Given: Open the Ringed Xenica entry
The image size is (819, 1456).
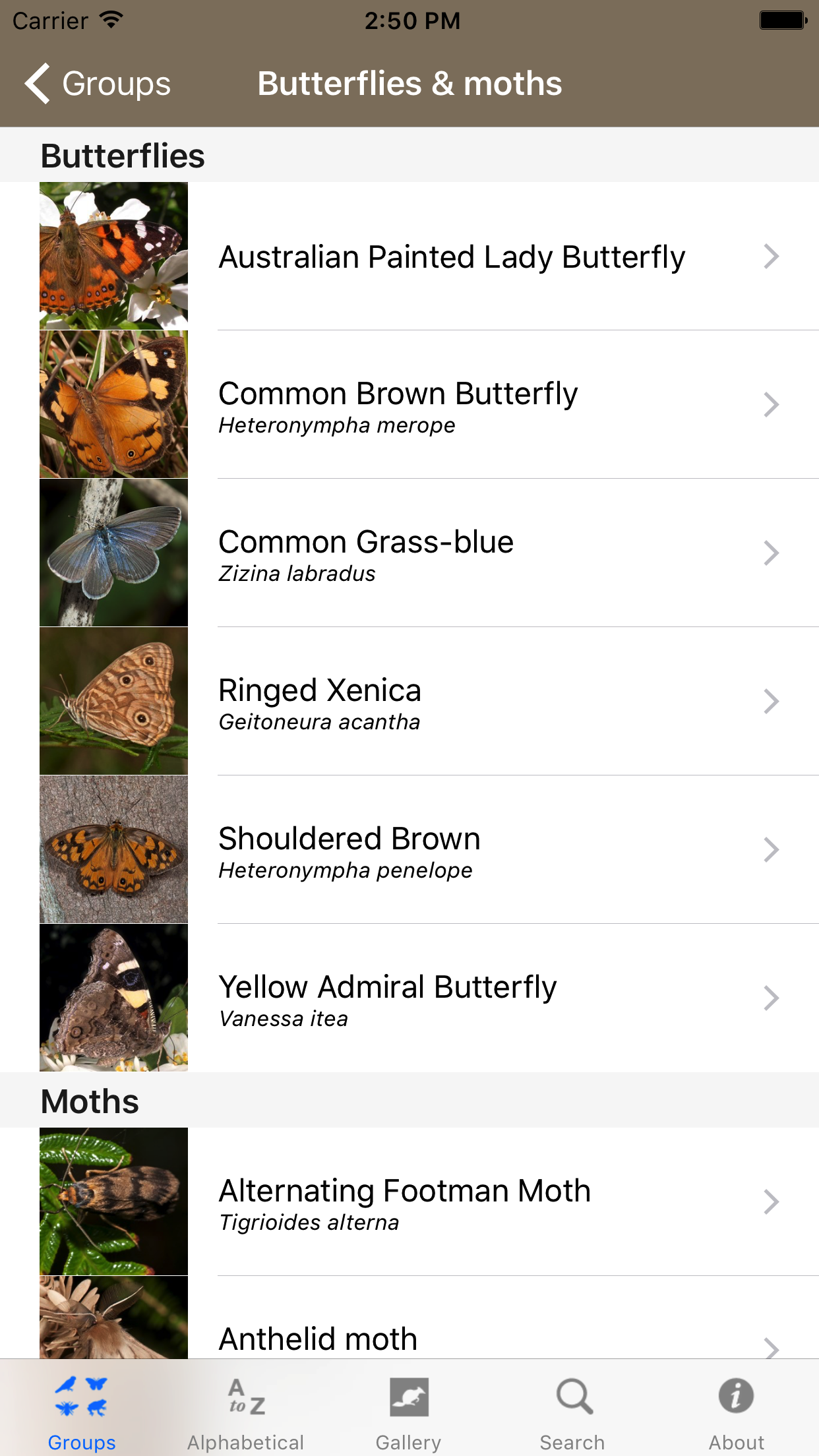Looking at the screenshot, I should pyautogui.click(x=452, y=702).
